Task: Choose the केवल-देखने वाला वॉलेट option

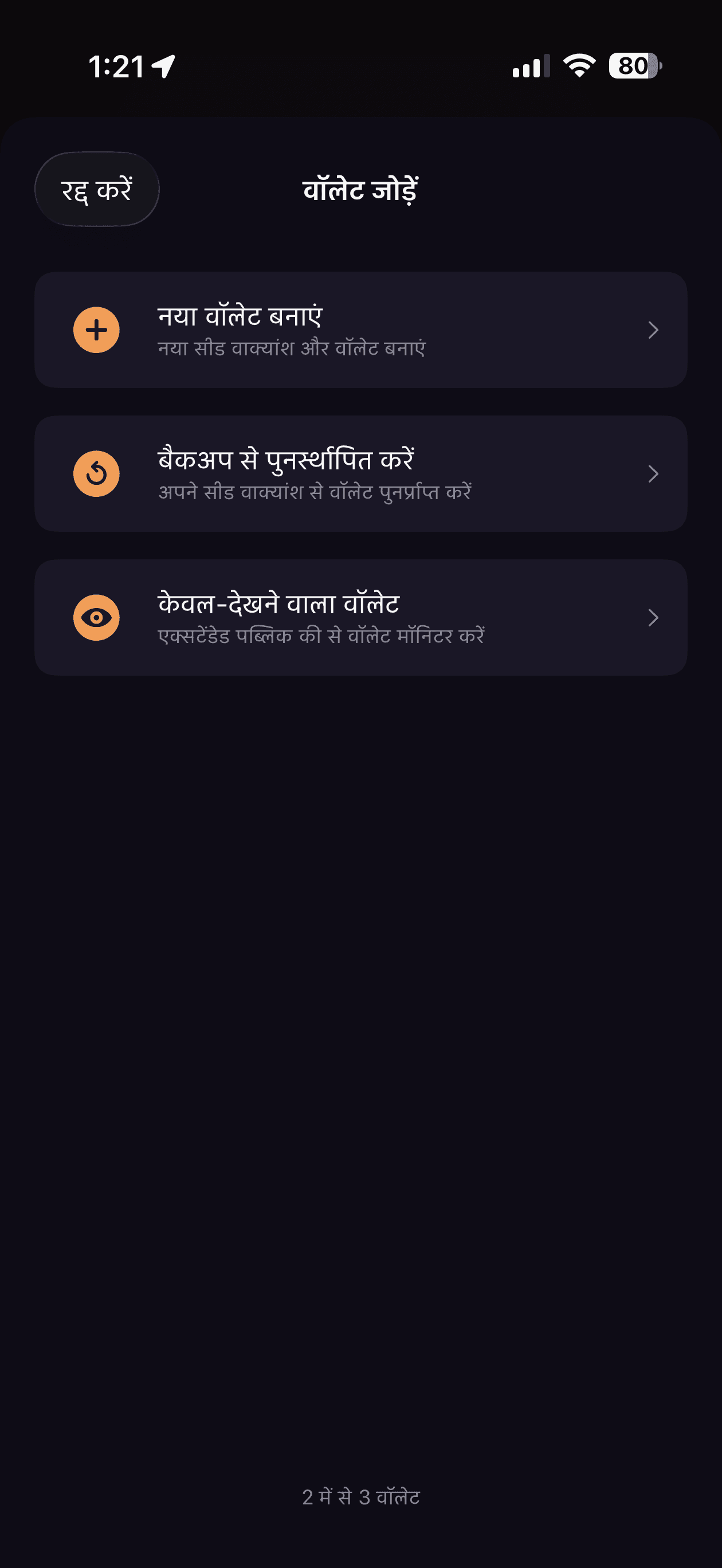Action: [361, 617]
